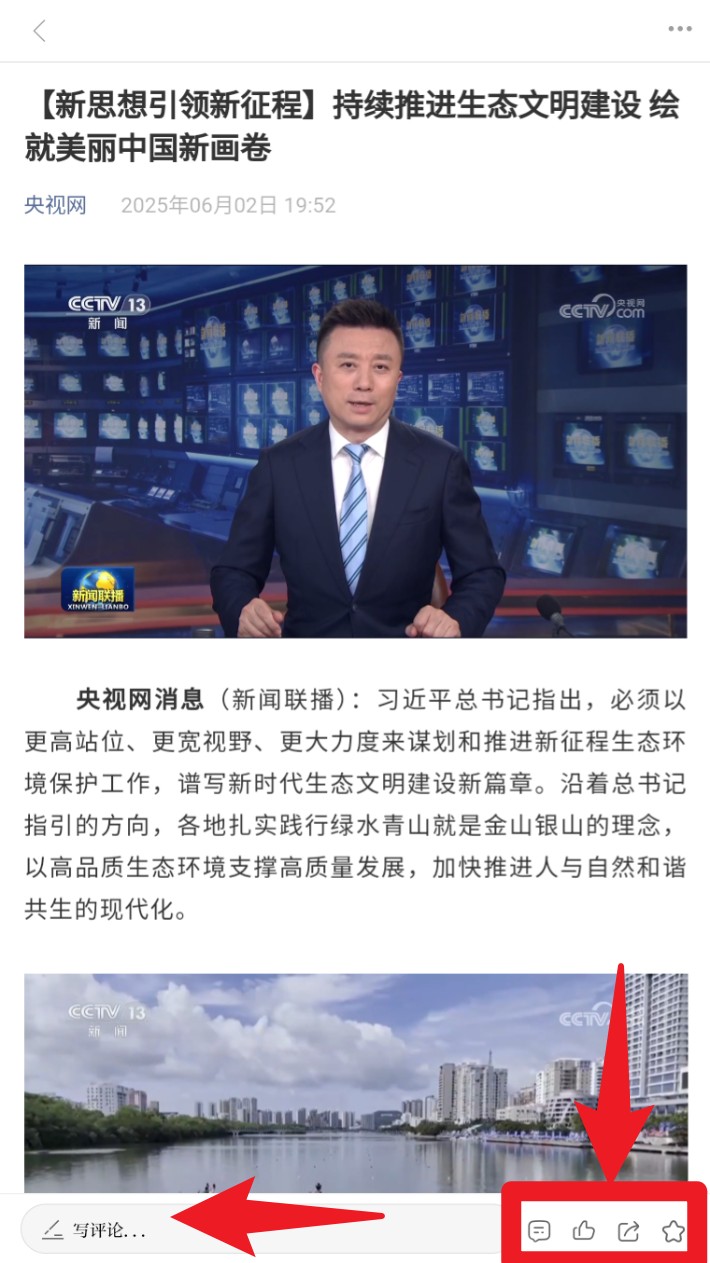Open the three-dot overflow menu

[680, 30]
